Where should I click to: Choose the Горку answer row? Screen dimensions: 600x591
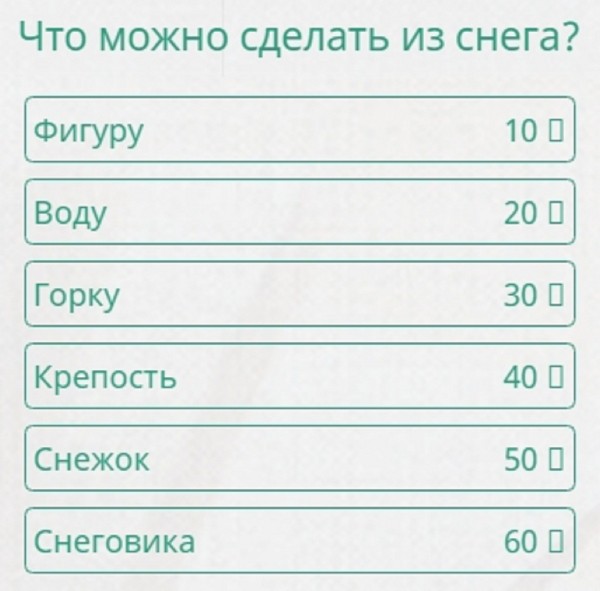tap(300, 294)
